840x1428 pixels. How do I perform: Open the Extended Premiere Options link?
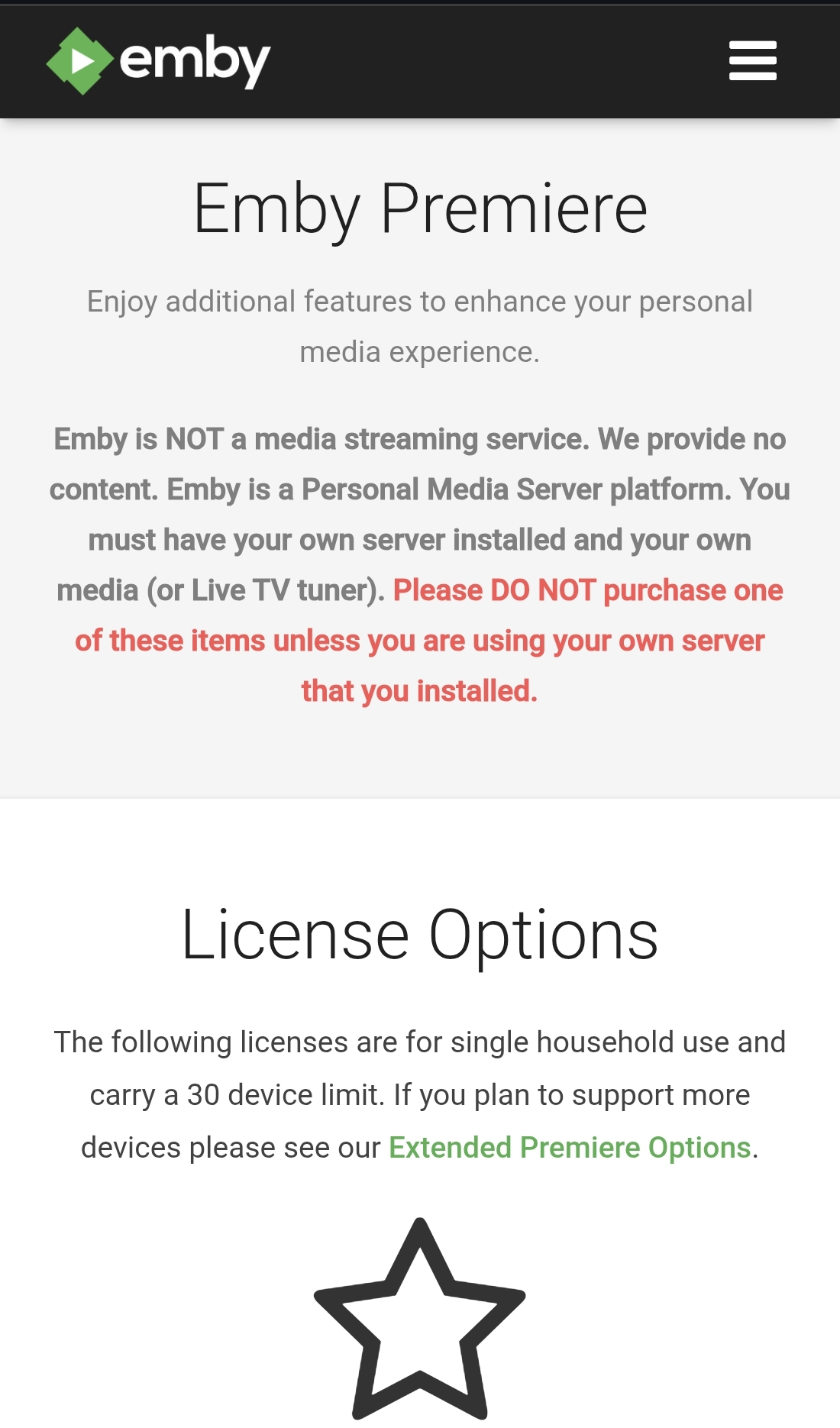[x=570, y=1148]
